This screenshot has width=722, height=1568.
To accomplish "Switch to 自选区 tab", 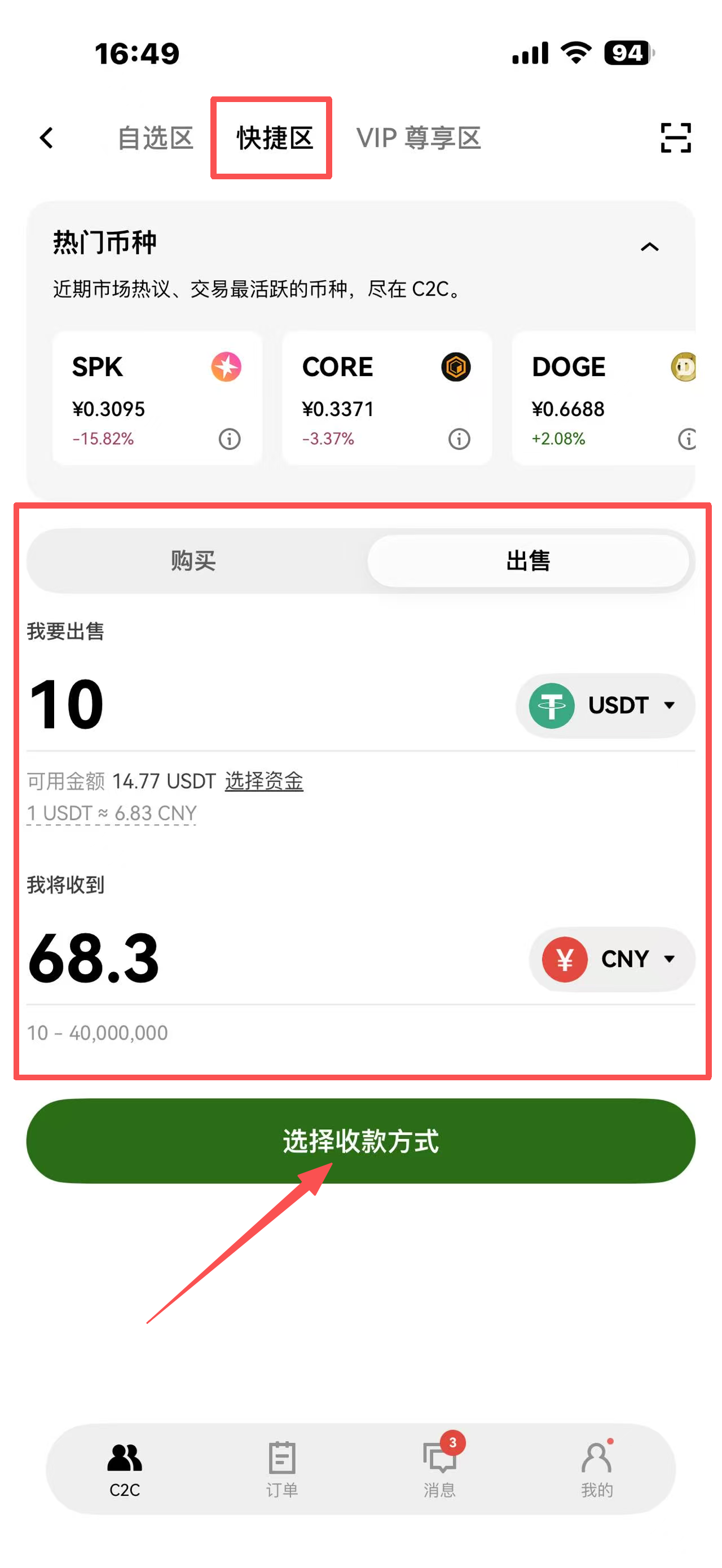I will click(x=156, y=137).
